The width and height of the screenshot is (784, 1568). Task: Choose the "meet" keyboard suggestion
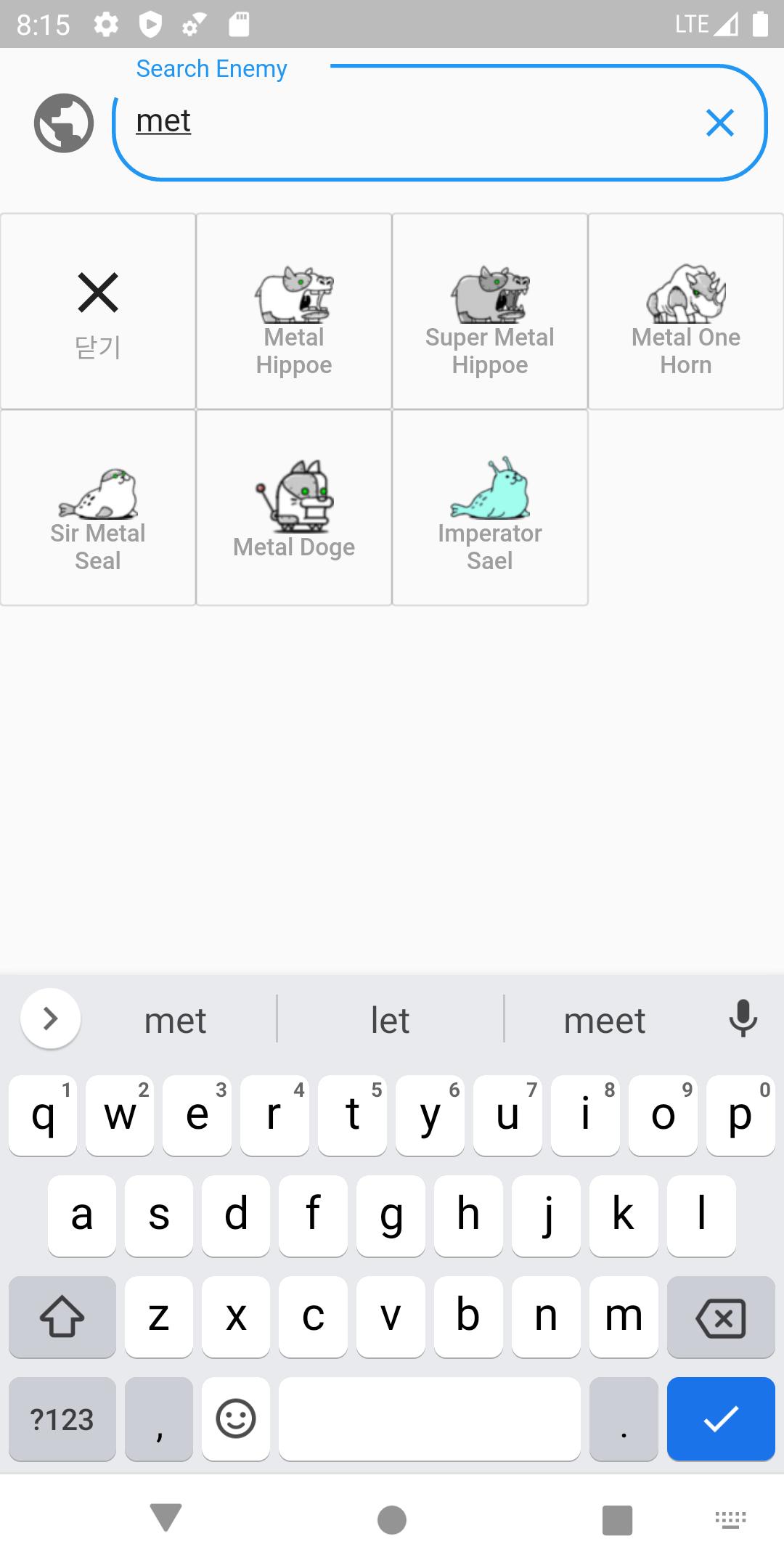click(x=604, y=1020)
